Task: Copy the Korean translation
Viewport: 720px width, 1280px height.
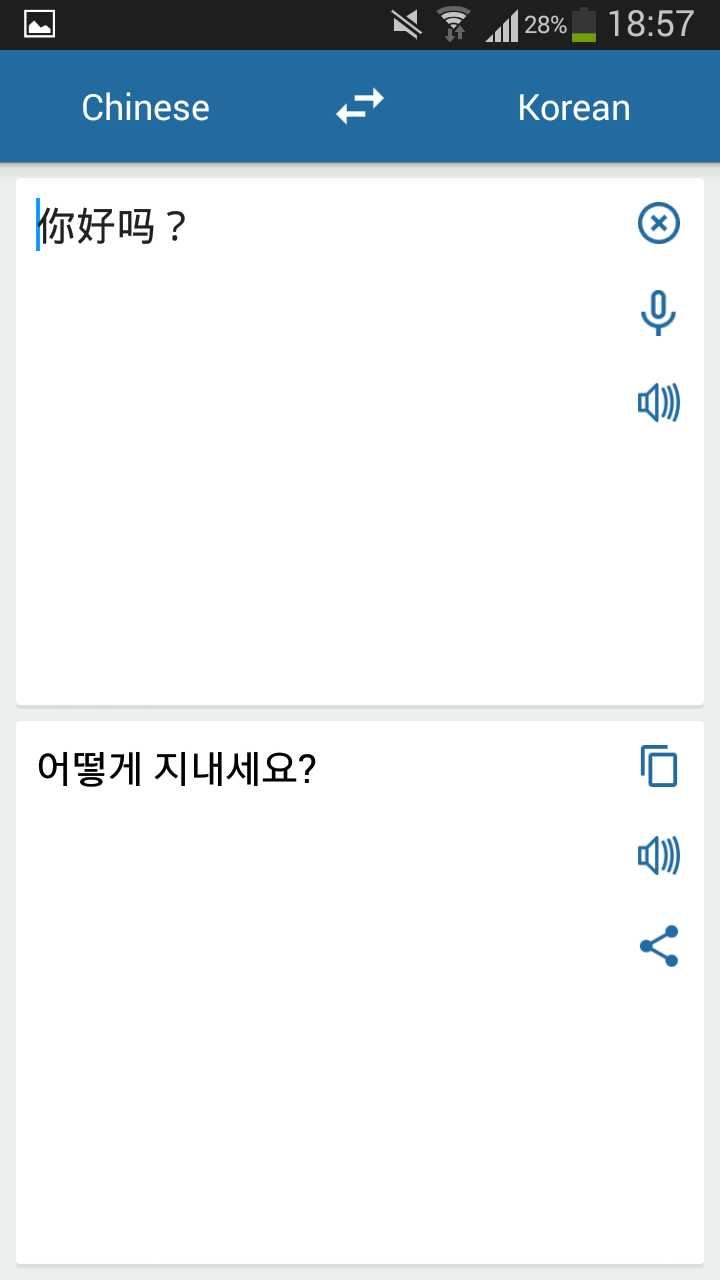Action: 658,767
